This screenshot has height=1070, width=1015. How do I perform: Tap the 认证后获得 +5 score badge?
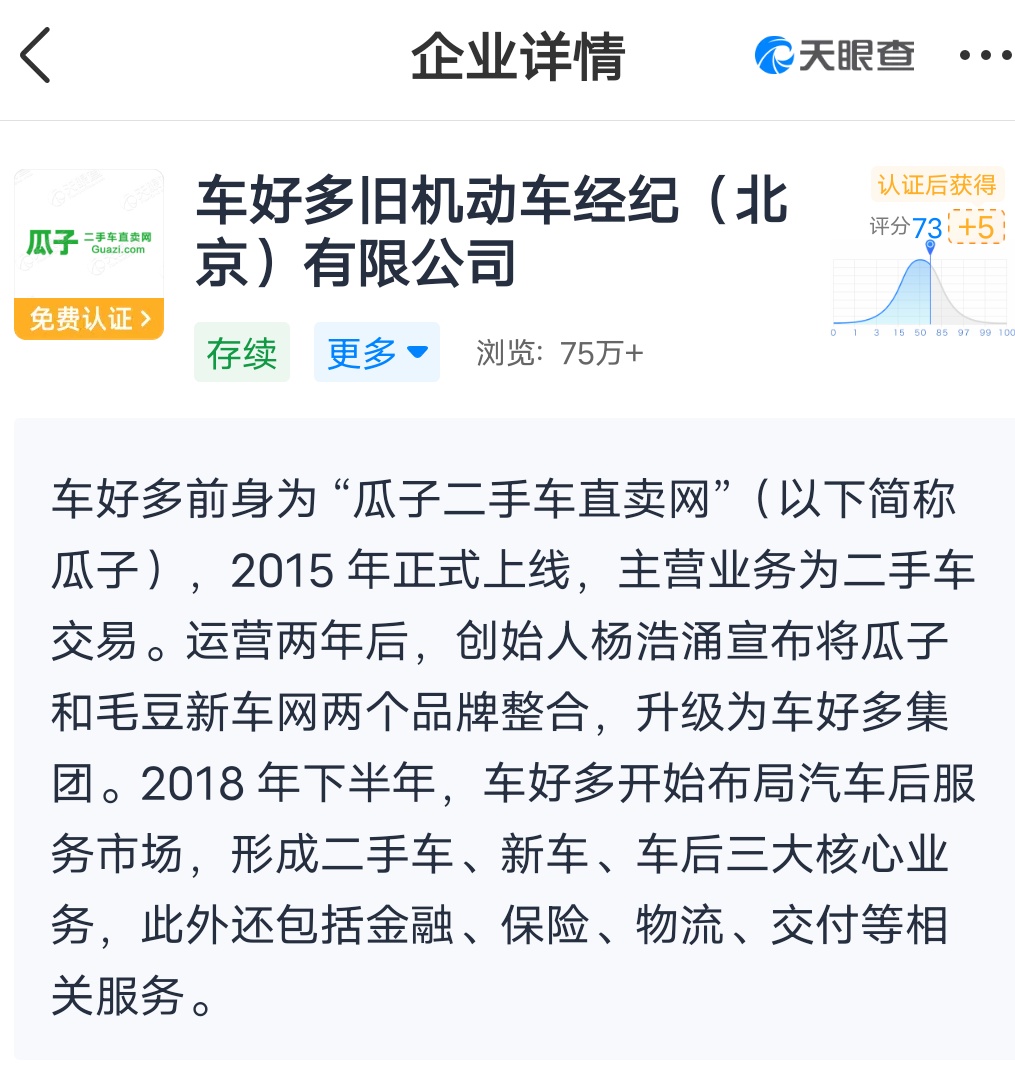click(975, 227)
